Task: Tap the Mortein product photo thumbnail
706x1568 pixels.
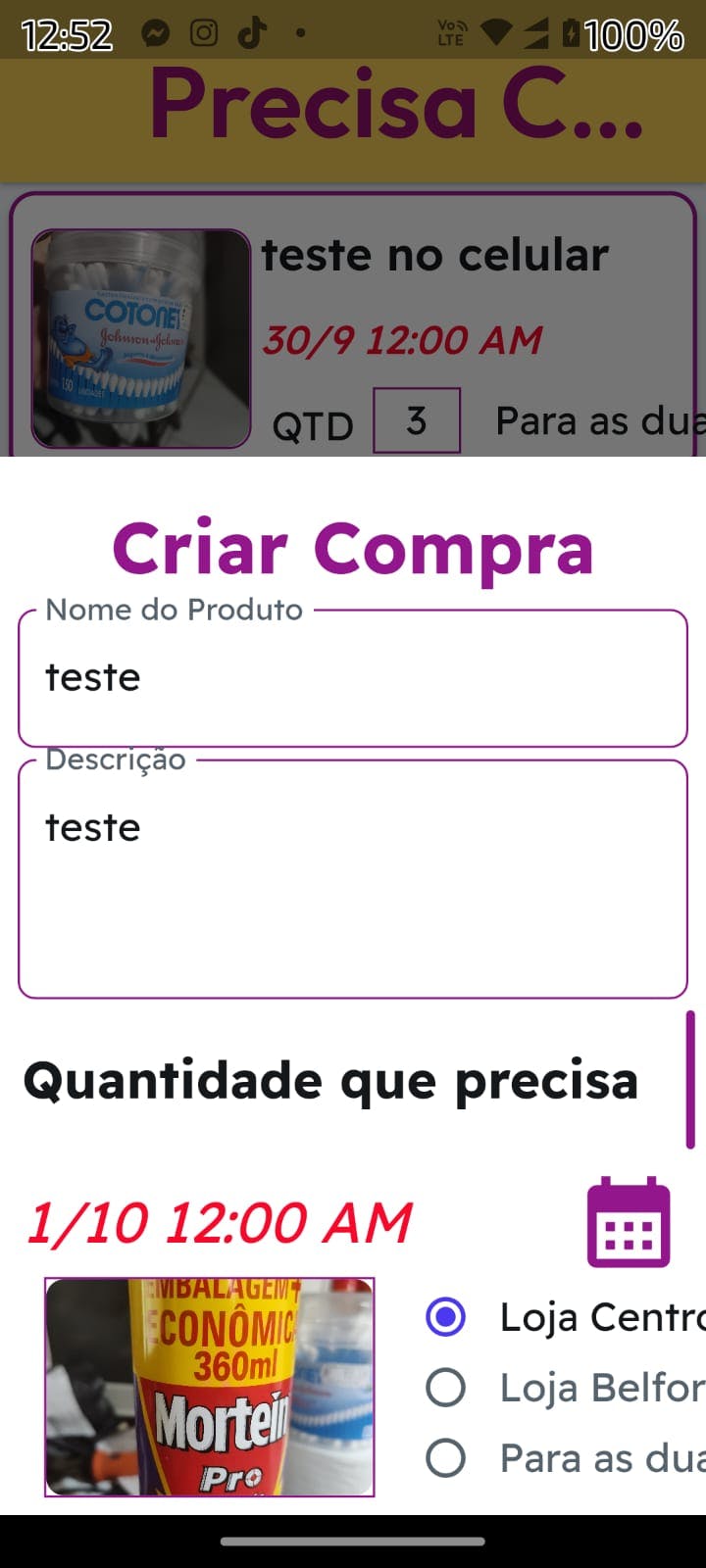Action: point(210,1387)
